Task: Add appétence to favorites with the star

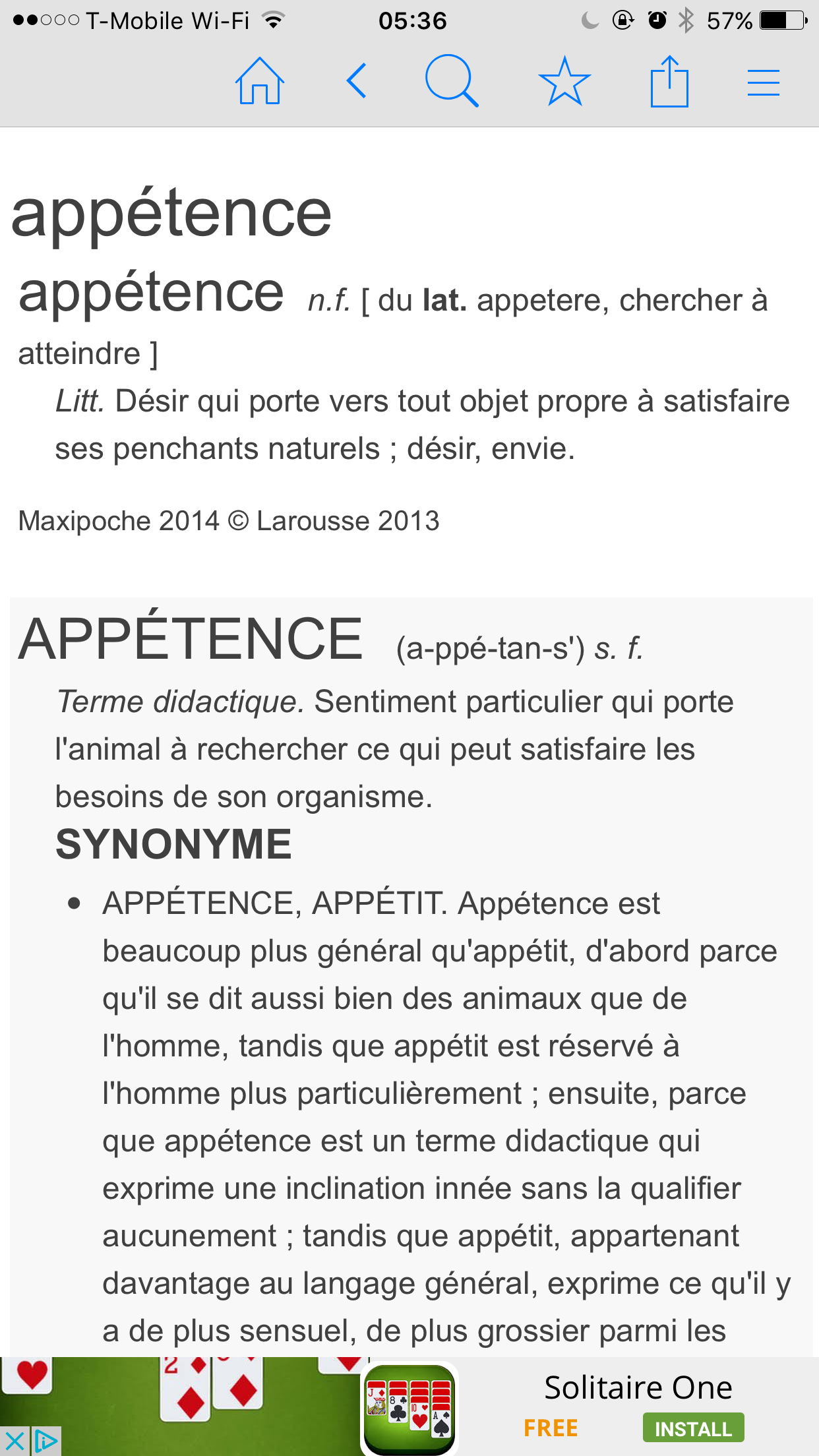Action: 564,82
